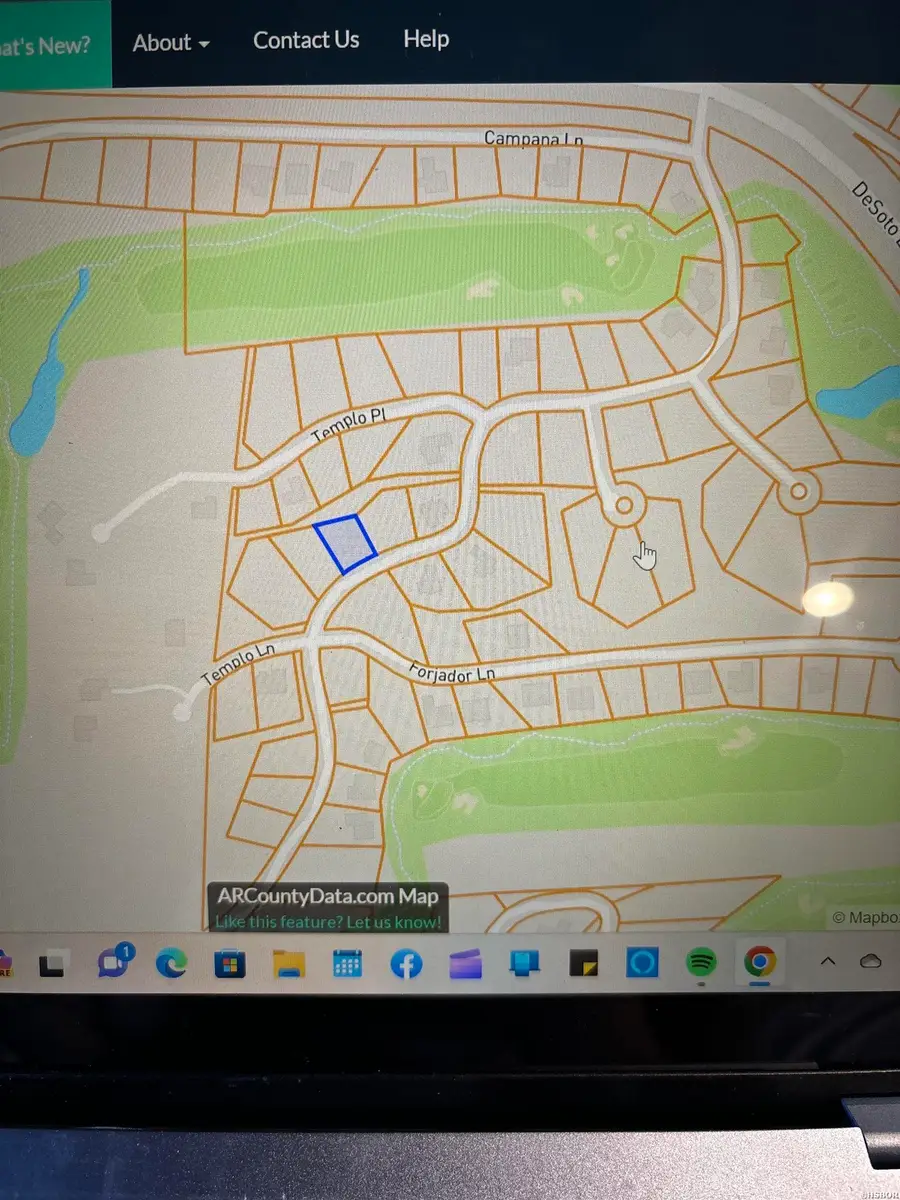Image resolution: width=900 pixels, height=1200 pixels.
Task: Open File Explorer from the taskbar
Action: [x=289, y=965]
